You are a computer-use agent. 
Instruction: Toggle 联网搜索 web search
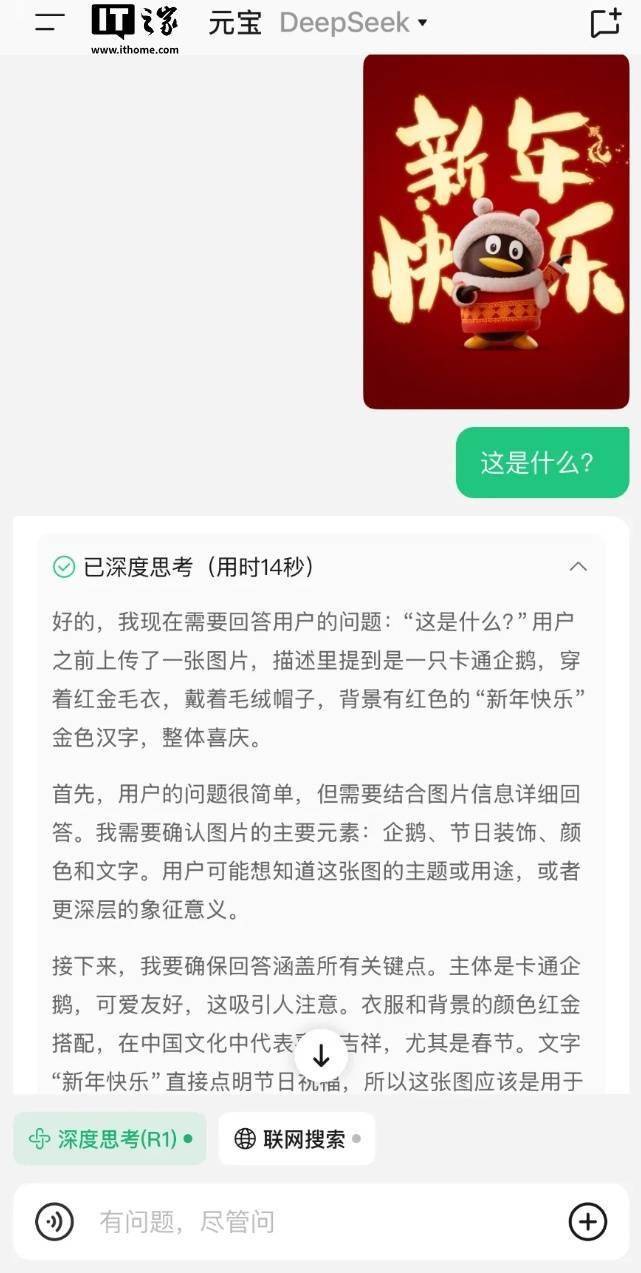pyautogui.click(x=297, y=1138)
